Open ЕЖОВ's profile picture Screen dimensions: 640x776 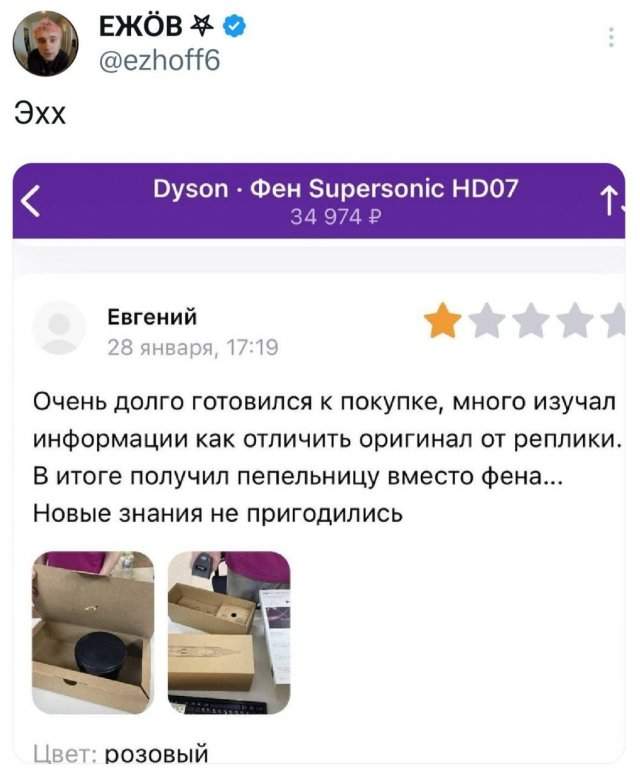[x=46, y=45]
